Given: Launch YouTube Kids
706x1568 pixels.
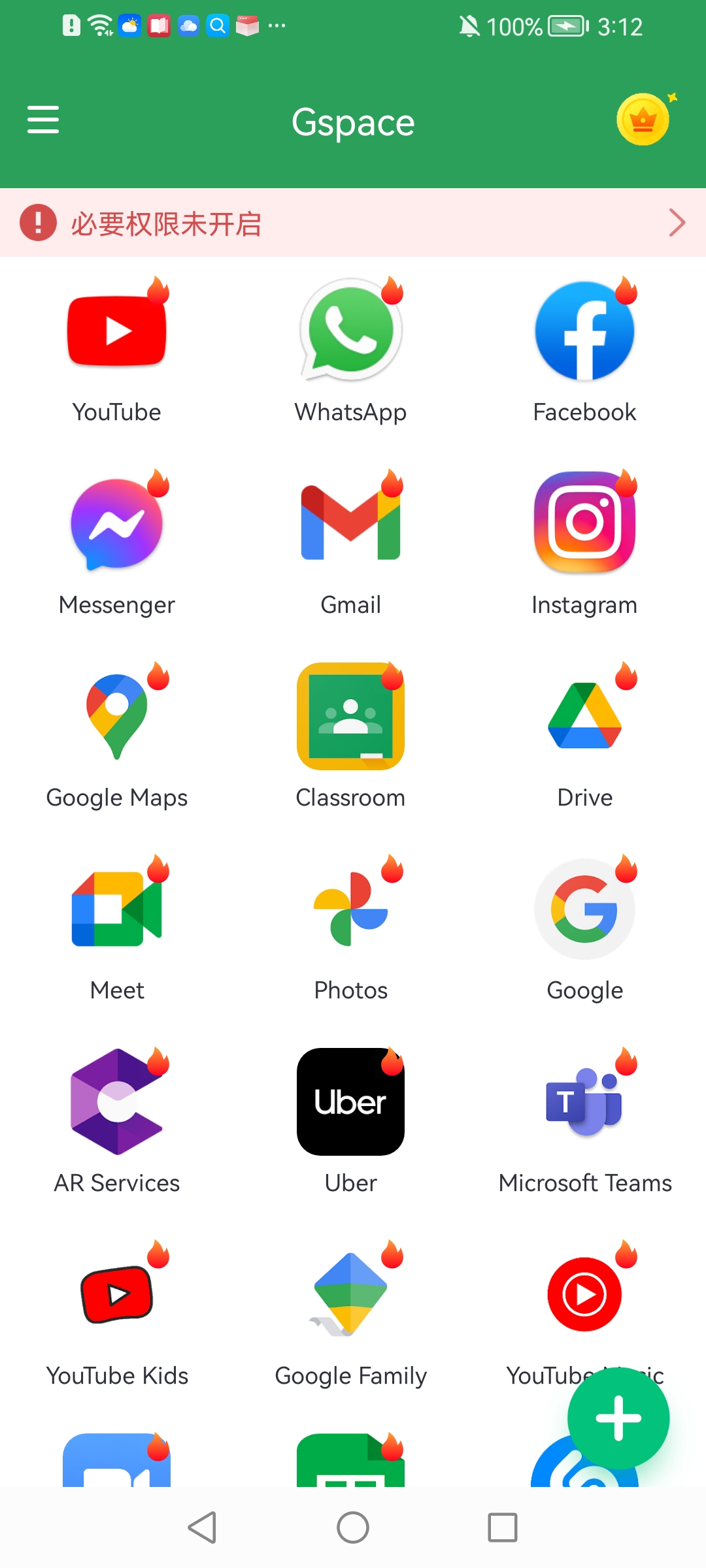Looking at the screenshot, I should [116, 1294].
